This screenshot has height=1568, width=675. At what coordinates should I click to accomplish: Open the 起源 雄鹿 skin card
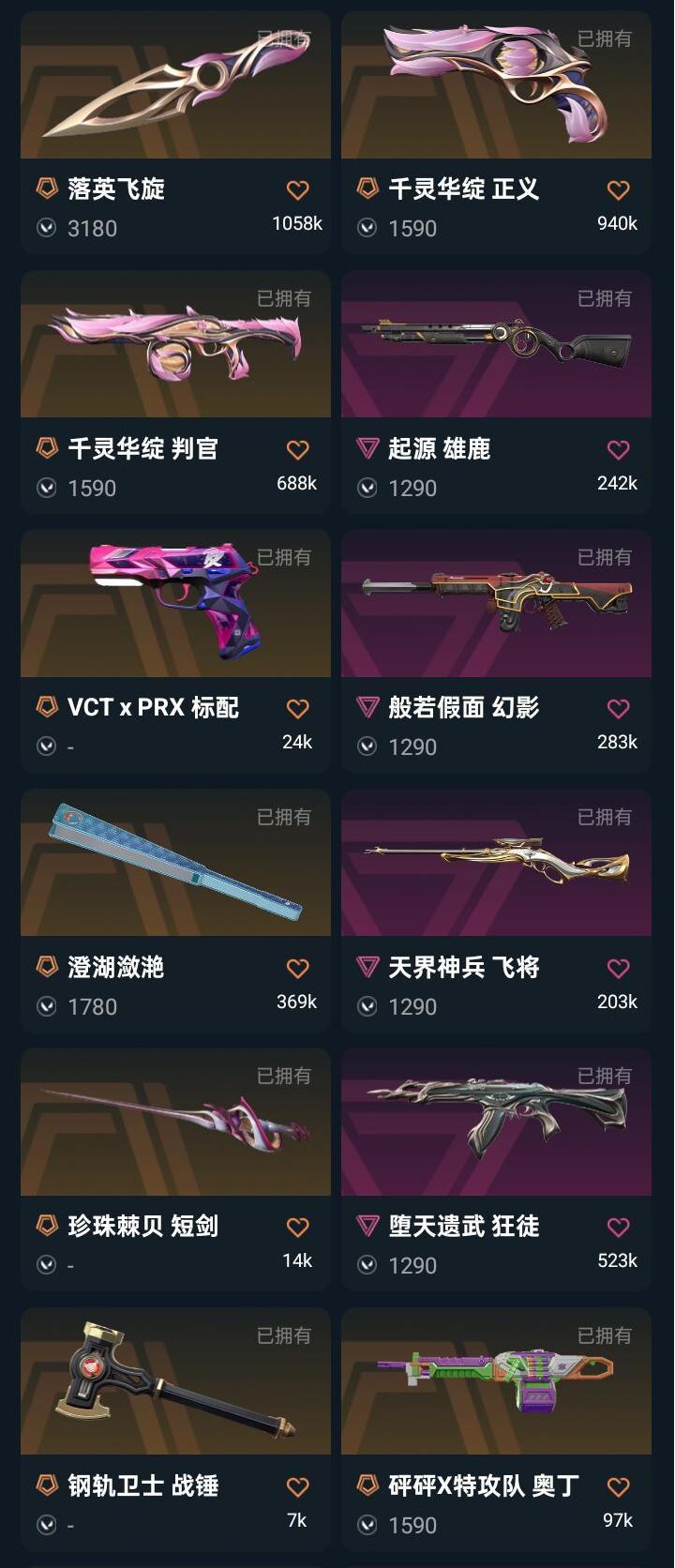[496, 392]
